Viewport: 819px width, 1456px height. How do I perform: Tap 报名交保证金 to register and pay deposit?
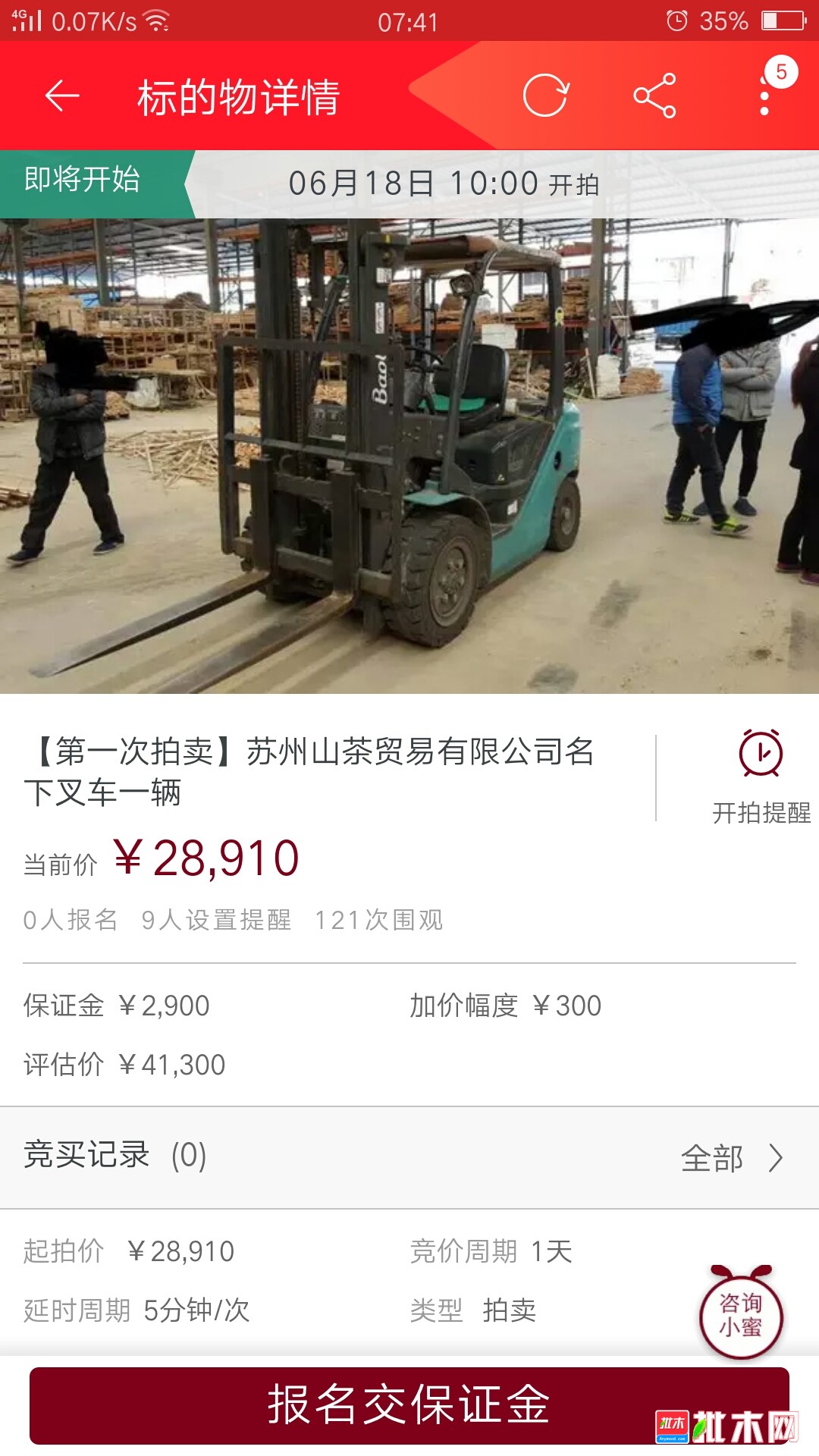coord(409,1404)
